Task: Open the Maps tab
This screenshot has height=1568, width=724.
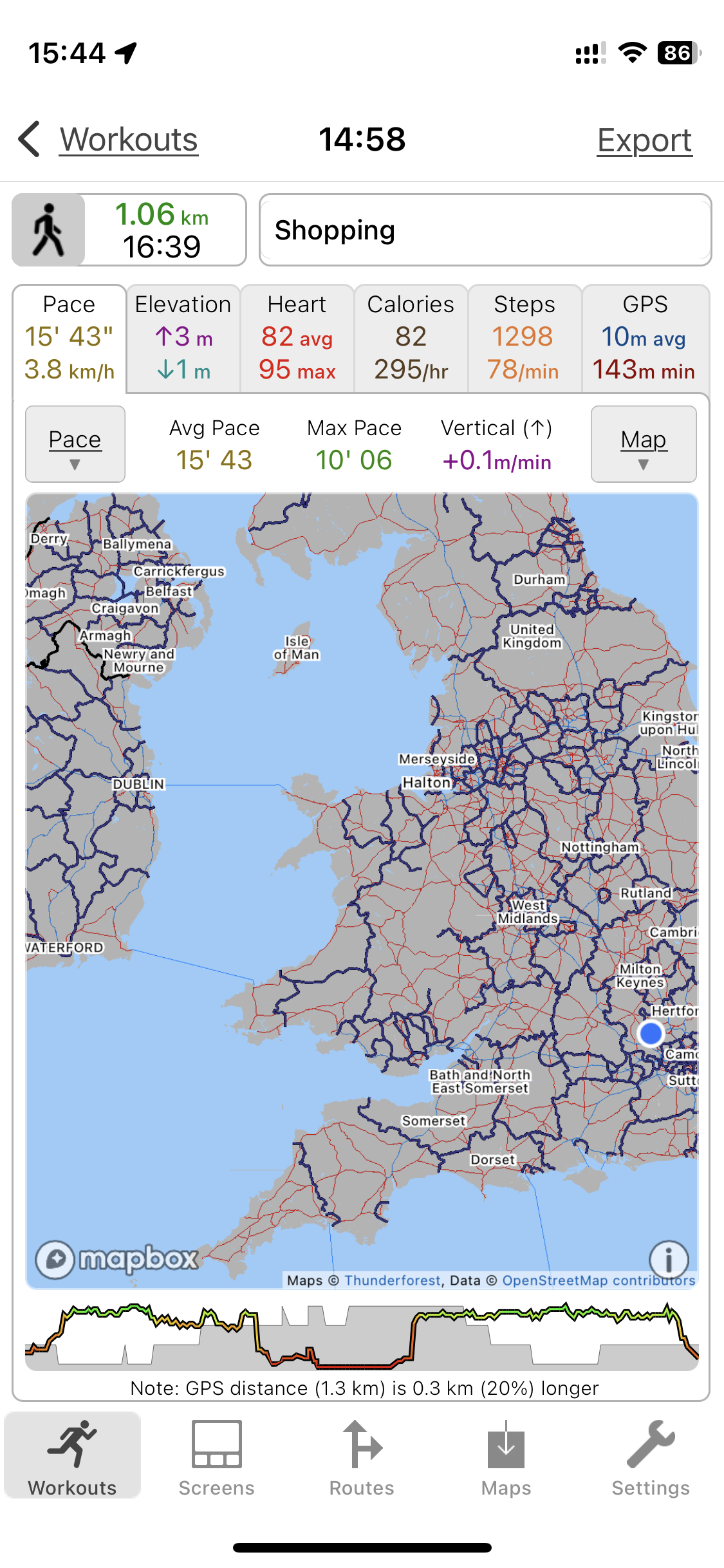Action: click(506, 1459)
